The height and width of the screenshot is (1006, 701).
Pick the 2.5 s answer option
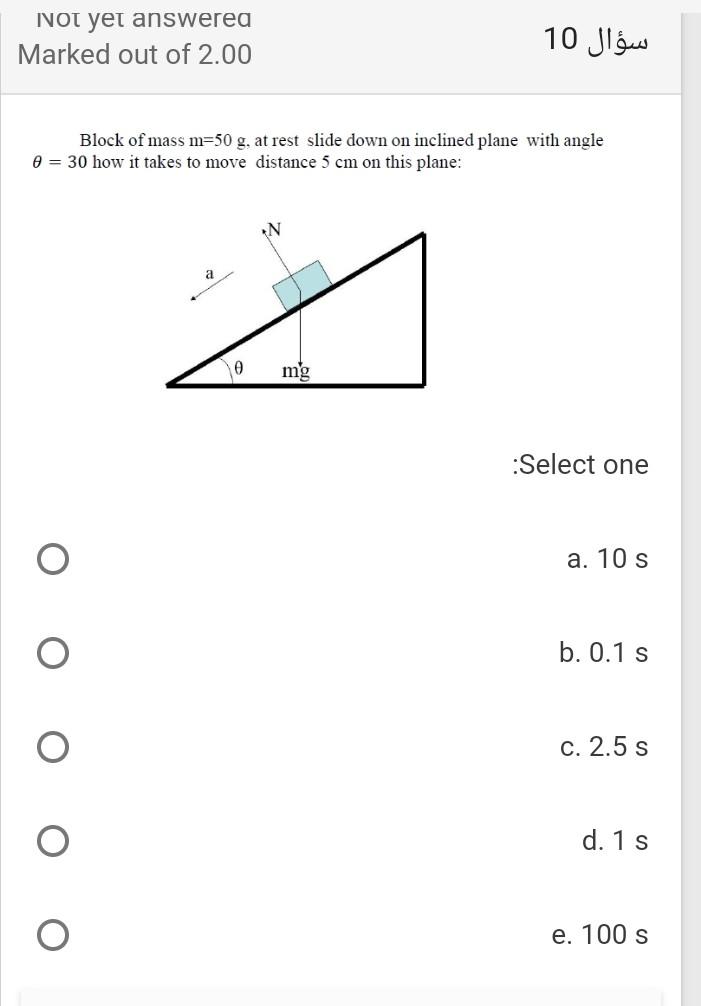(x=53, y=747)
